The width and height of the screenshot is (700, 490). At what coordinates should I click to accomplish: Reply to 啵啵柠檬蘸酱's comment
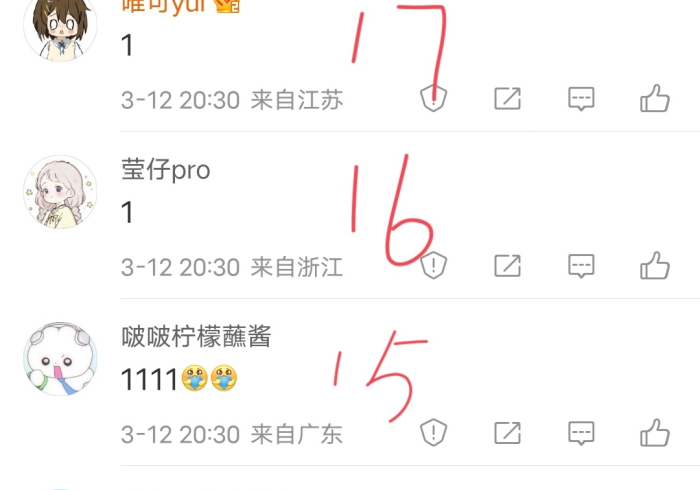pyautogui.click(x=581, y=433)
